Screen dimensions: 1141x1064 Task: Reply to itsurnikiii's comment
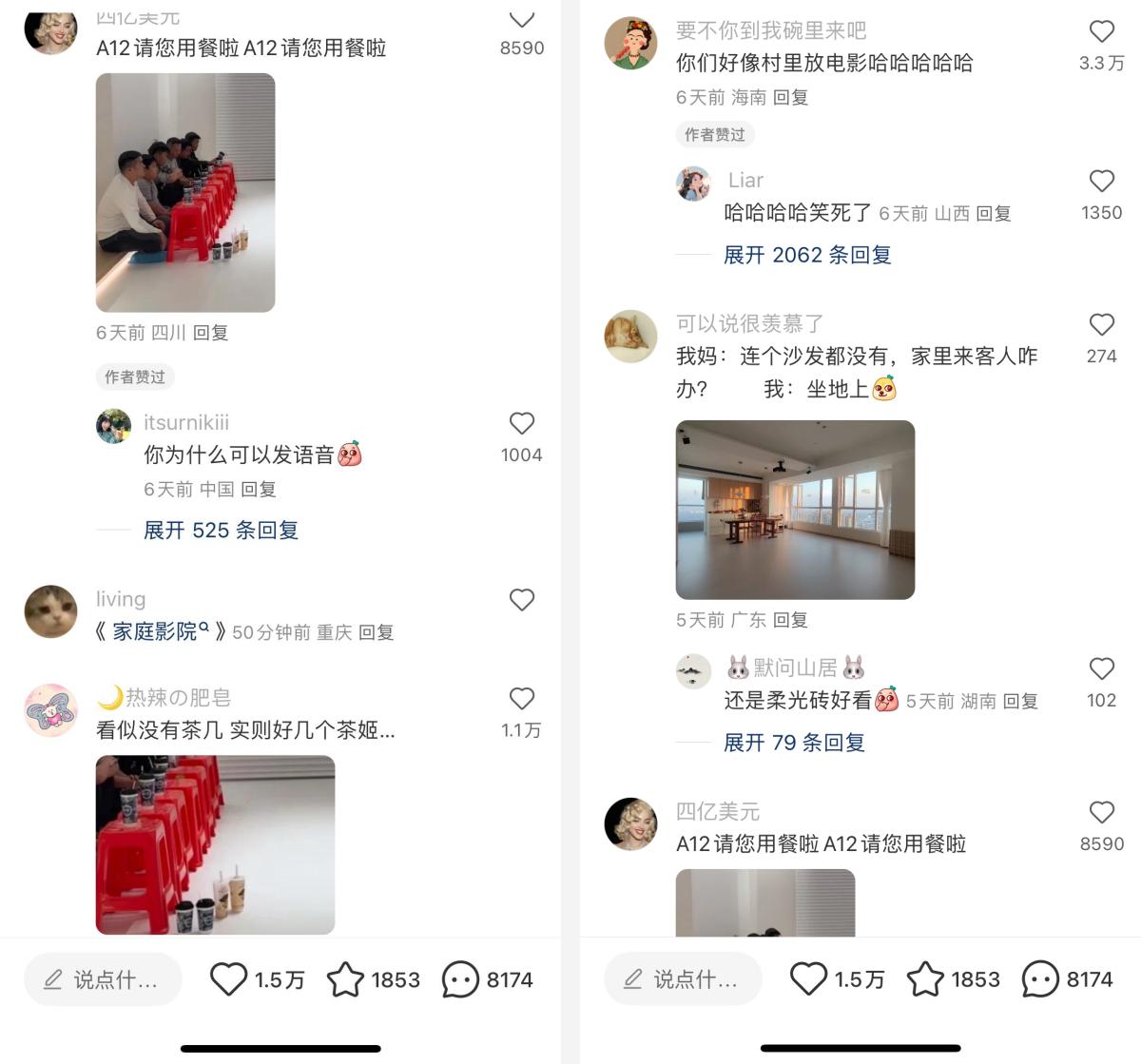[258, 490]
